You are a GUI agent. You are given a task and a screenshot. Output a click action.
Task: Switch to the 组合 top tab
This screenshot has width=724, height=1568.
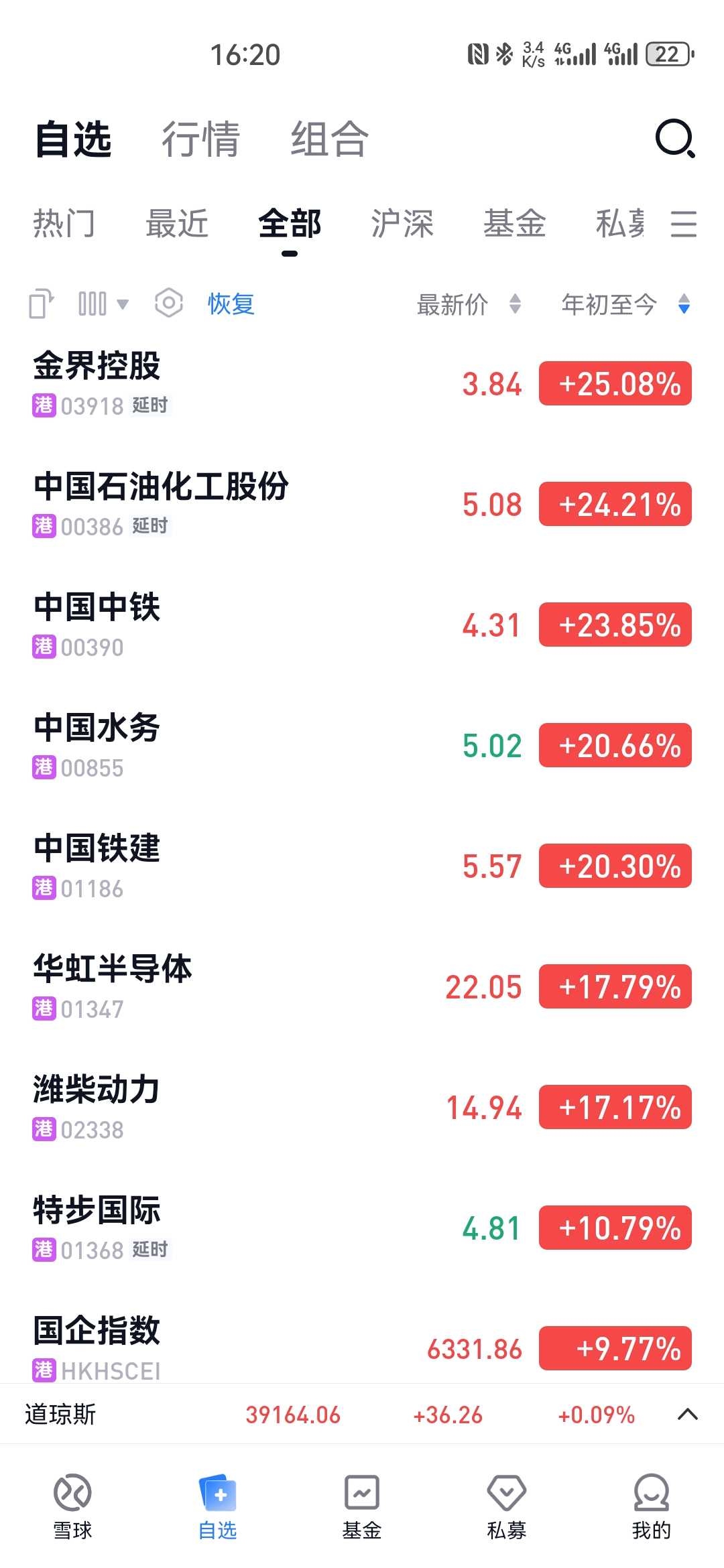329,139
